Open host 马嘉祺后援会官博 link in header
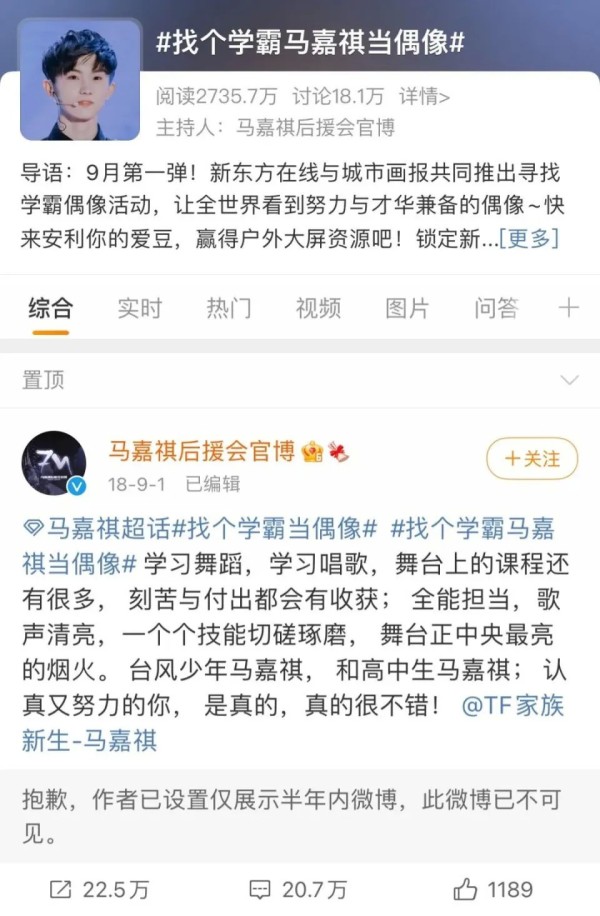 314,127
